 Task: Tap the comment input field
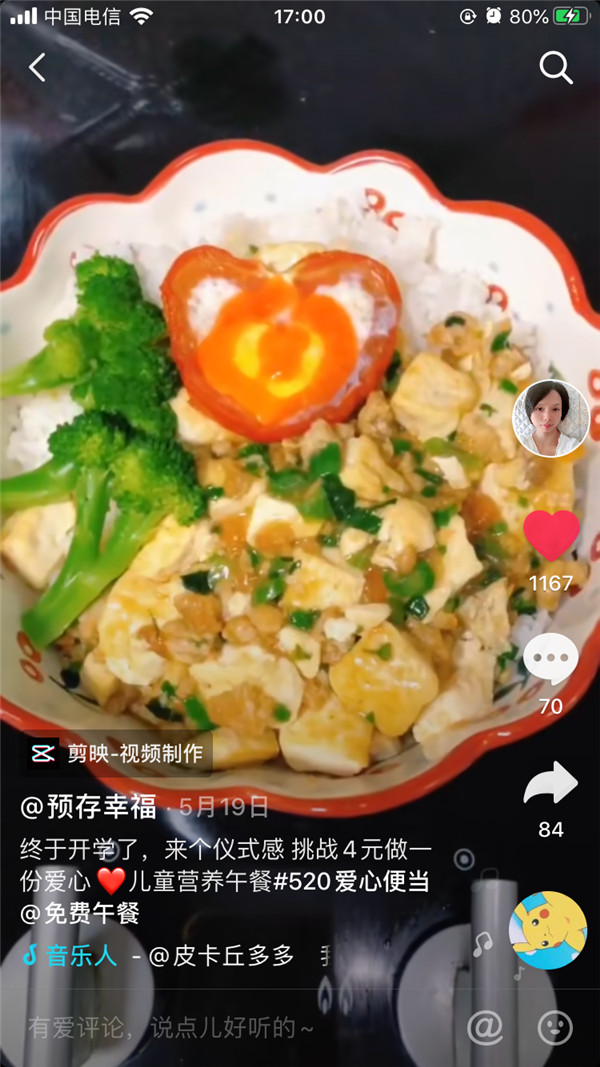200,1027
